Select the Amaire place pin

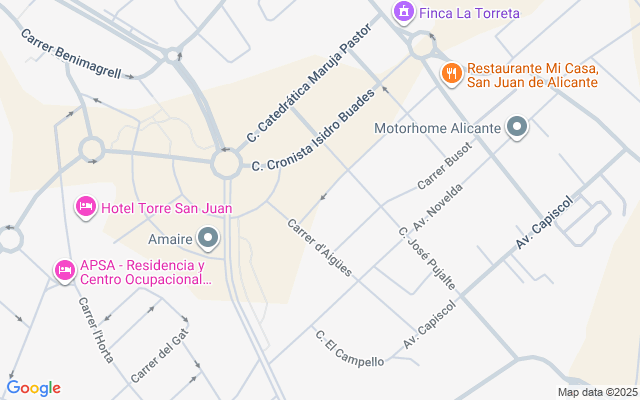click(x=208, y=238)
